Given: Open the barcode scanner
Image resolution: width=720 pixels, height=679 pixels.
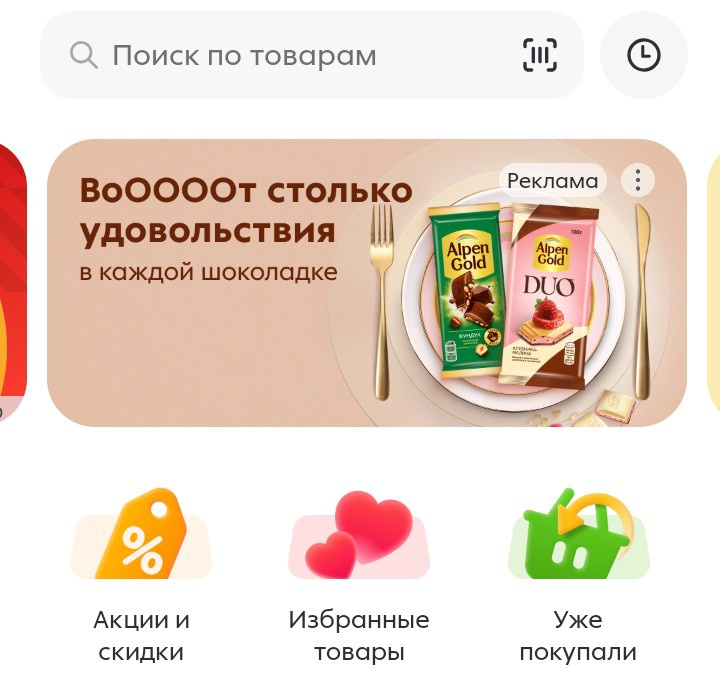Looking at the screenshot, I should point(540,55).
